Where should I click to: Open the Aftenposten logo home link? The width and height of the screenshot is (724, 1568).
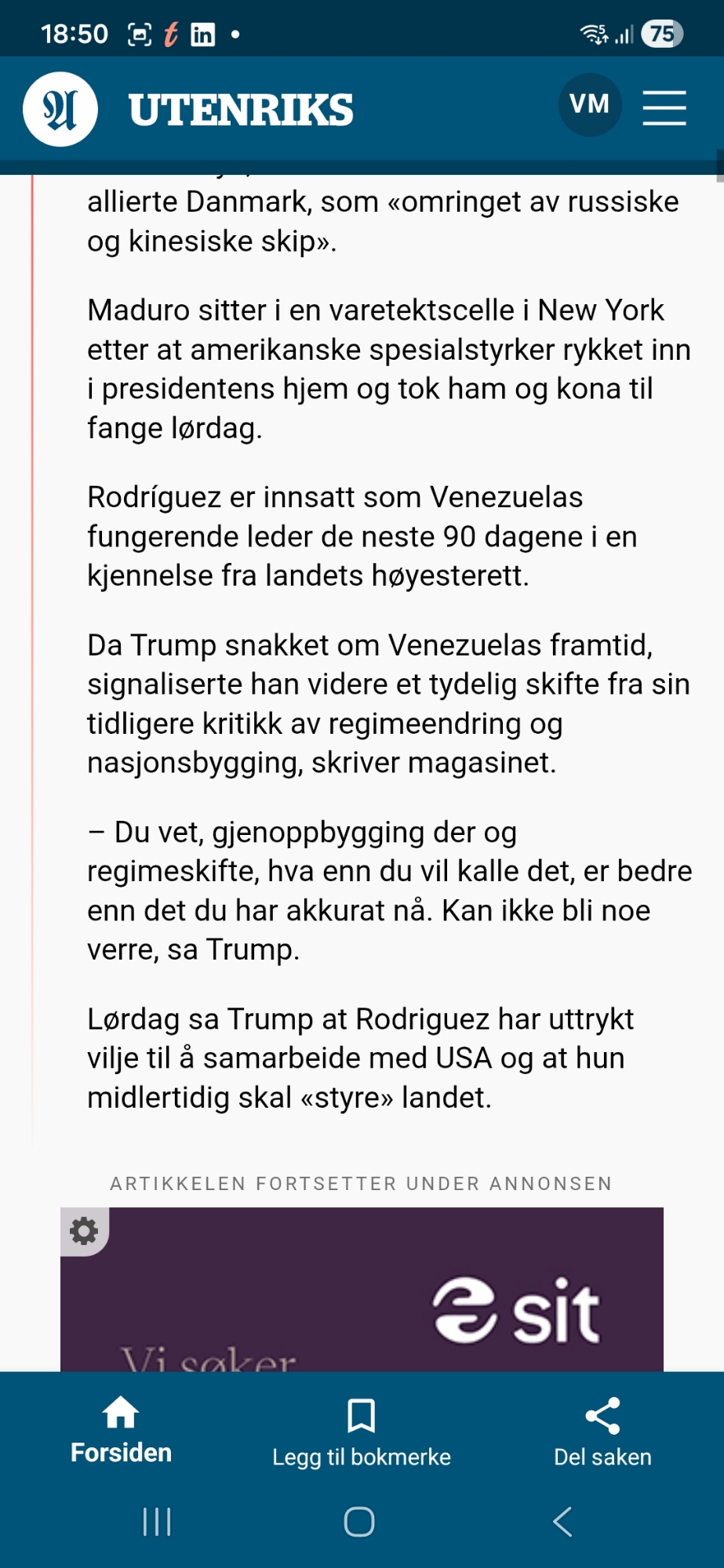(x=60, y=109)
